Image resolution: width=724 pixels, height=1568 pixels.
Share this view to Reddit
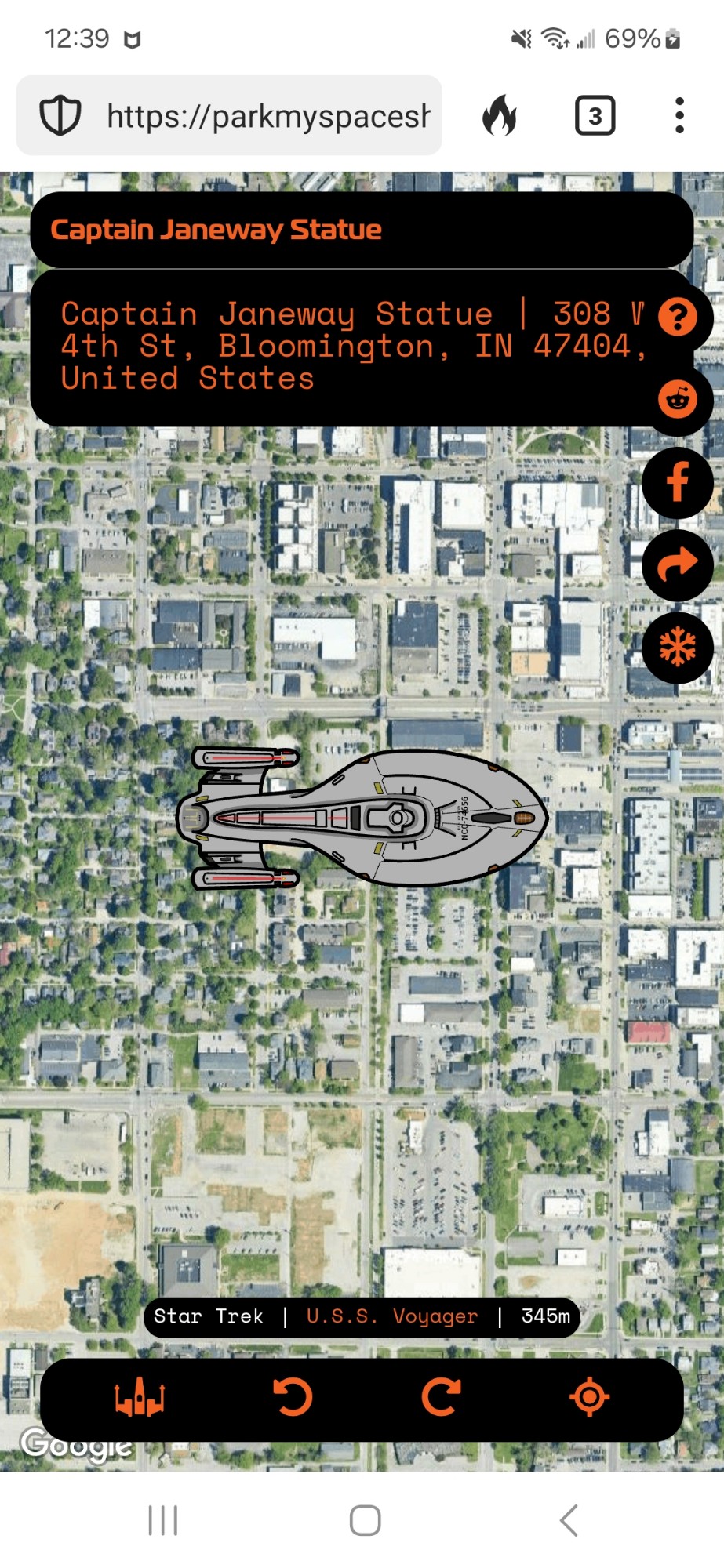point(678,400)
